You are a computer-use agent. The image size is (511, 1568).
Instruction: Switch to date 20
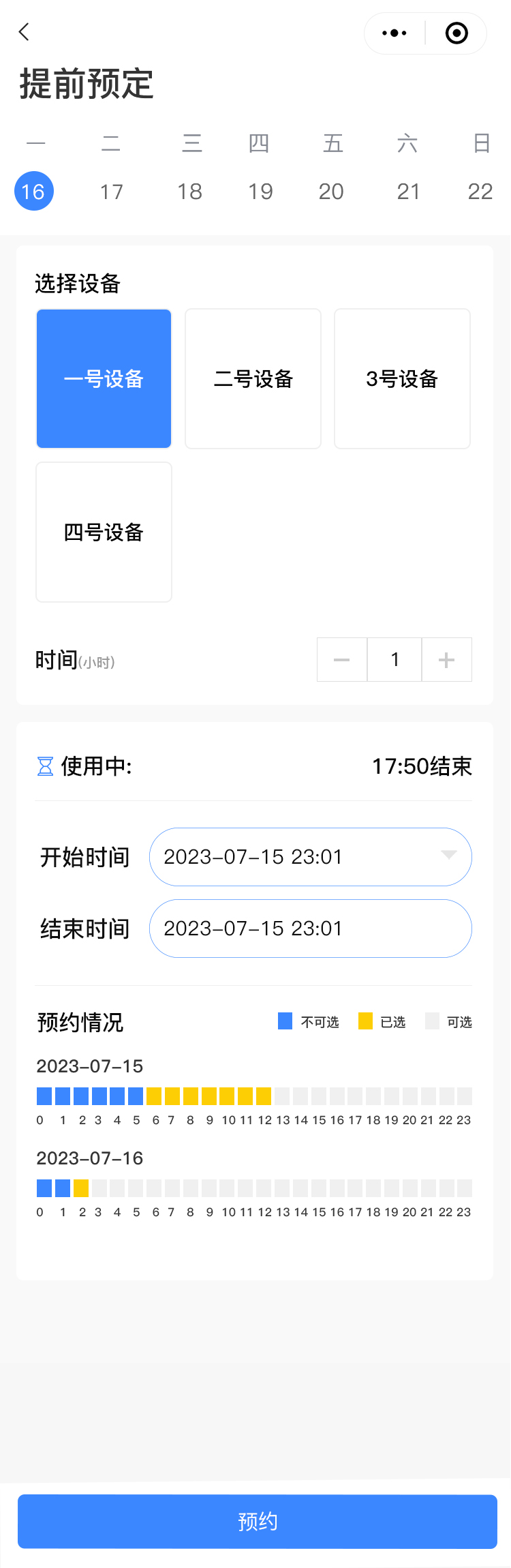point(331,192)
